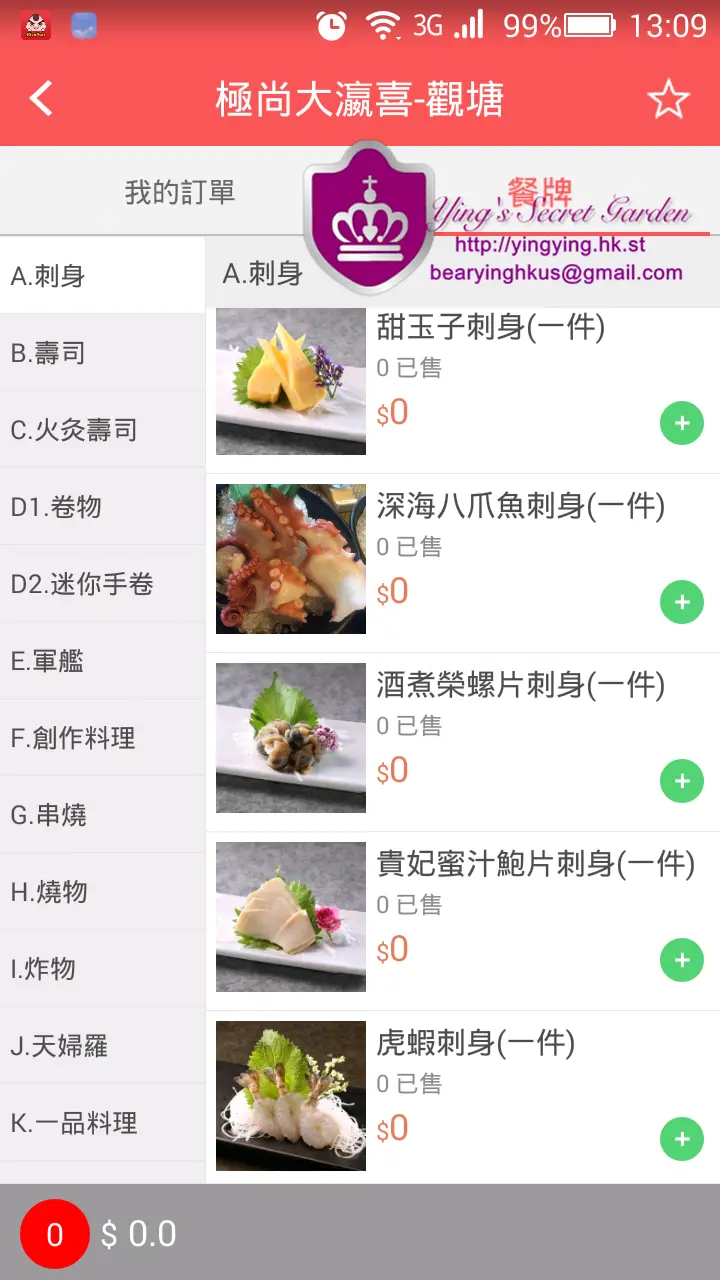Add 虎蝦刺身 to the order
Screen dimensions: 720x1280
point(682,1140)
